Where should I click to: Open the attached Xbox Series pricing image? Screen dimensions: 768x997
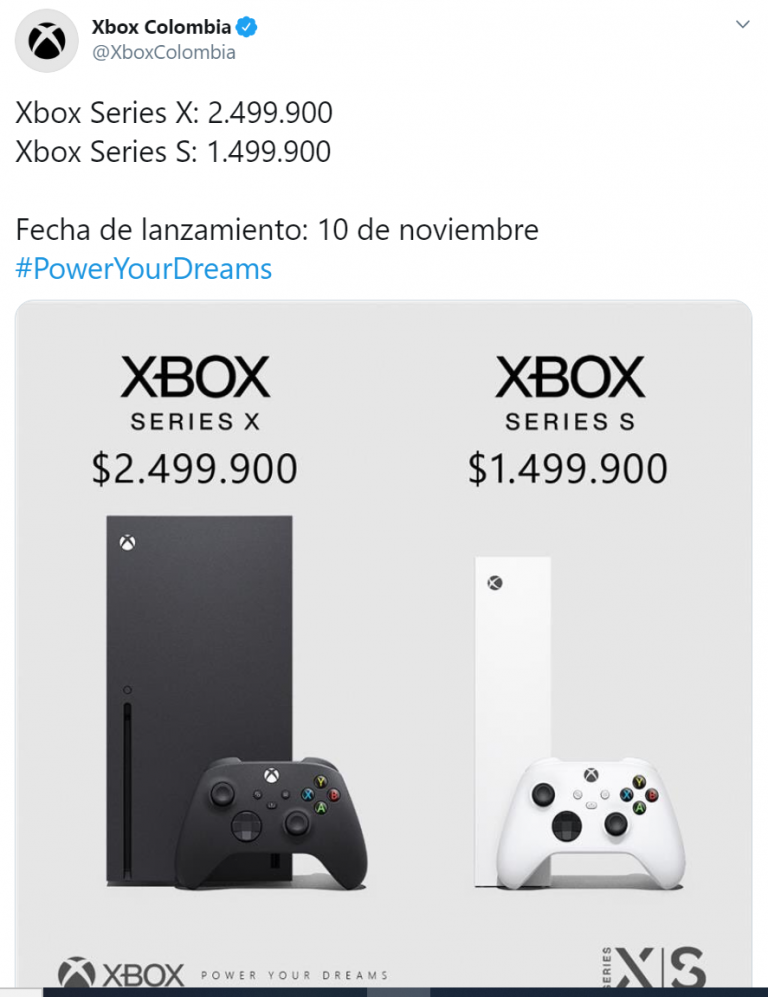(x=383, y=640)
